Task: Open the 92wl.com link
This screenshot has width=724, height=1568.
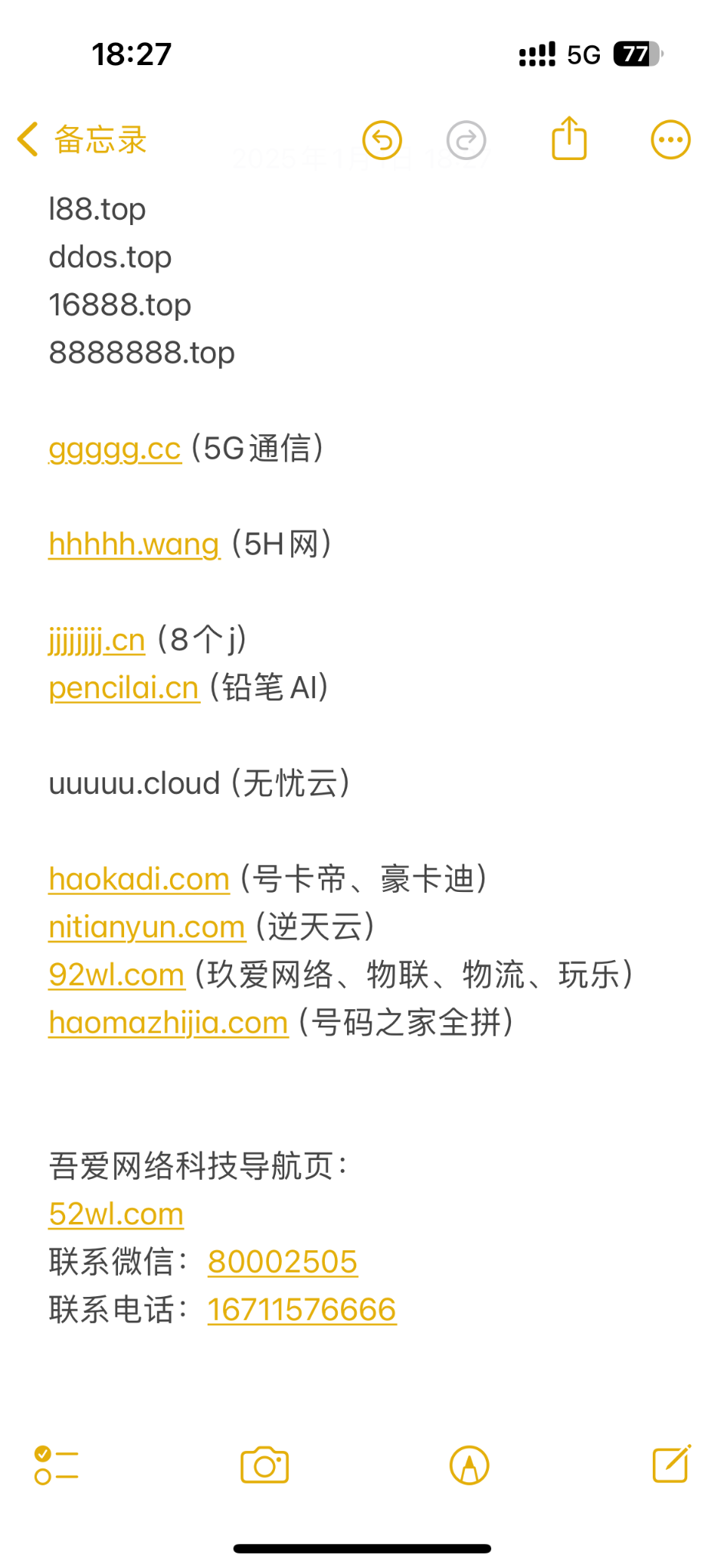Action: coord(116,975)
